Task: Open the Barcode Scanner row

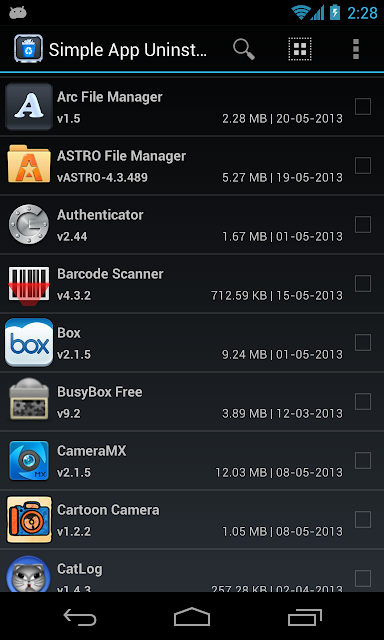Action: coord(192,284)
